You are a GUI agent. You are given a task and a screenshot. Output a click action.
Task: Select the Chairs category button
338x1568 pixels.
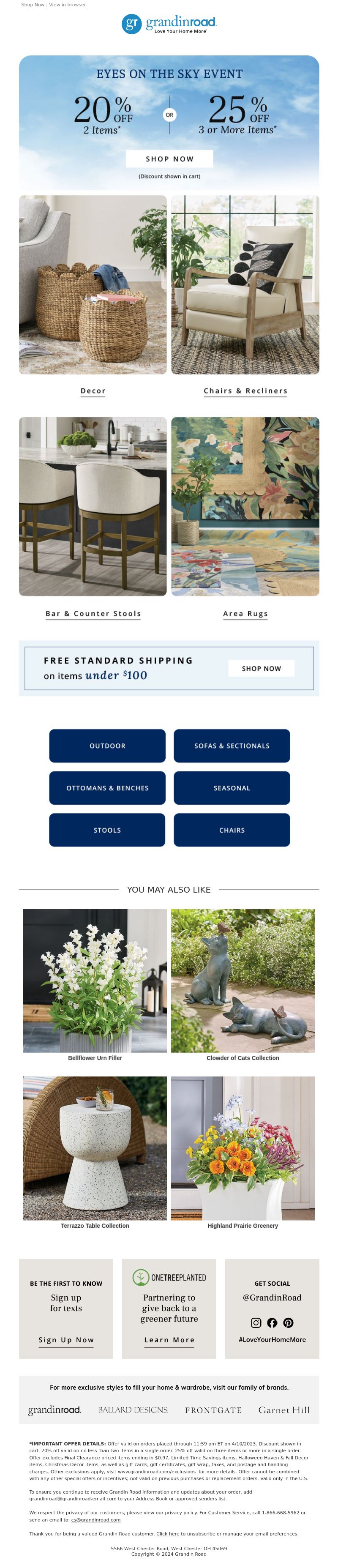pos(232,830)
